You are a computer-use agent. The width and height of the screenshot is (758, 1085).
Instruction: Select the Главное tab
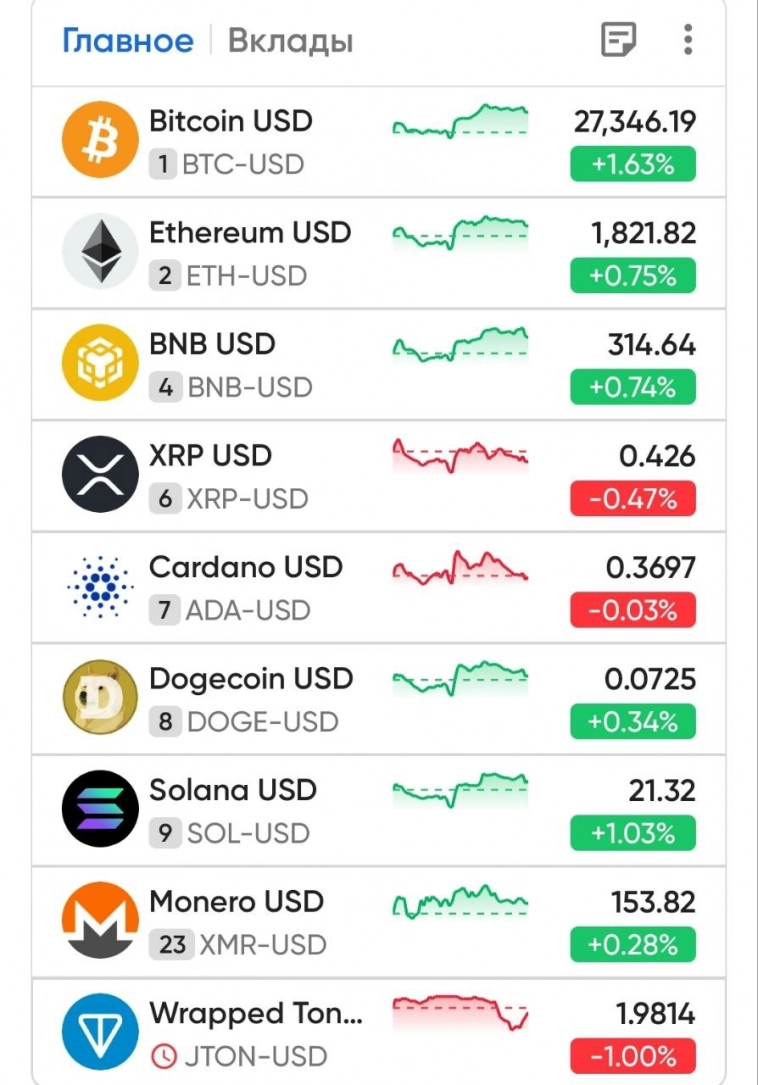click(130, 41)
